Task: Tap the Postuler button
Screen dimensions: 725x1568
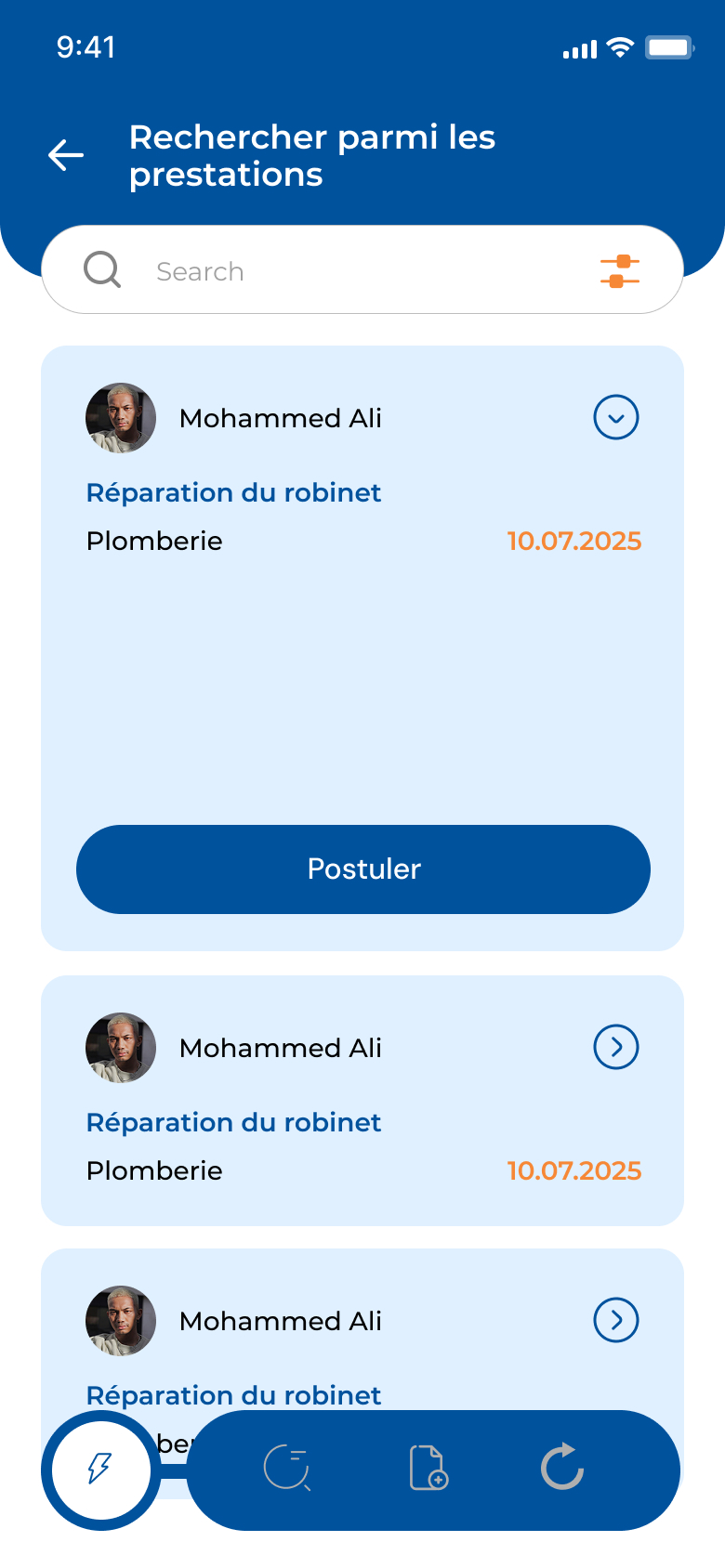Action: tap(363, 869)
